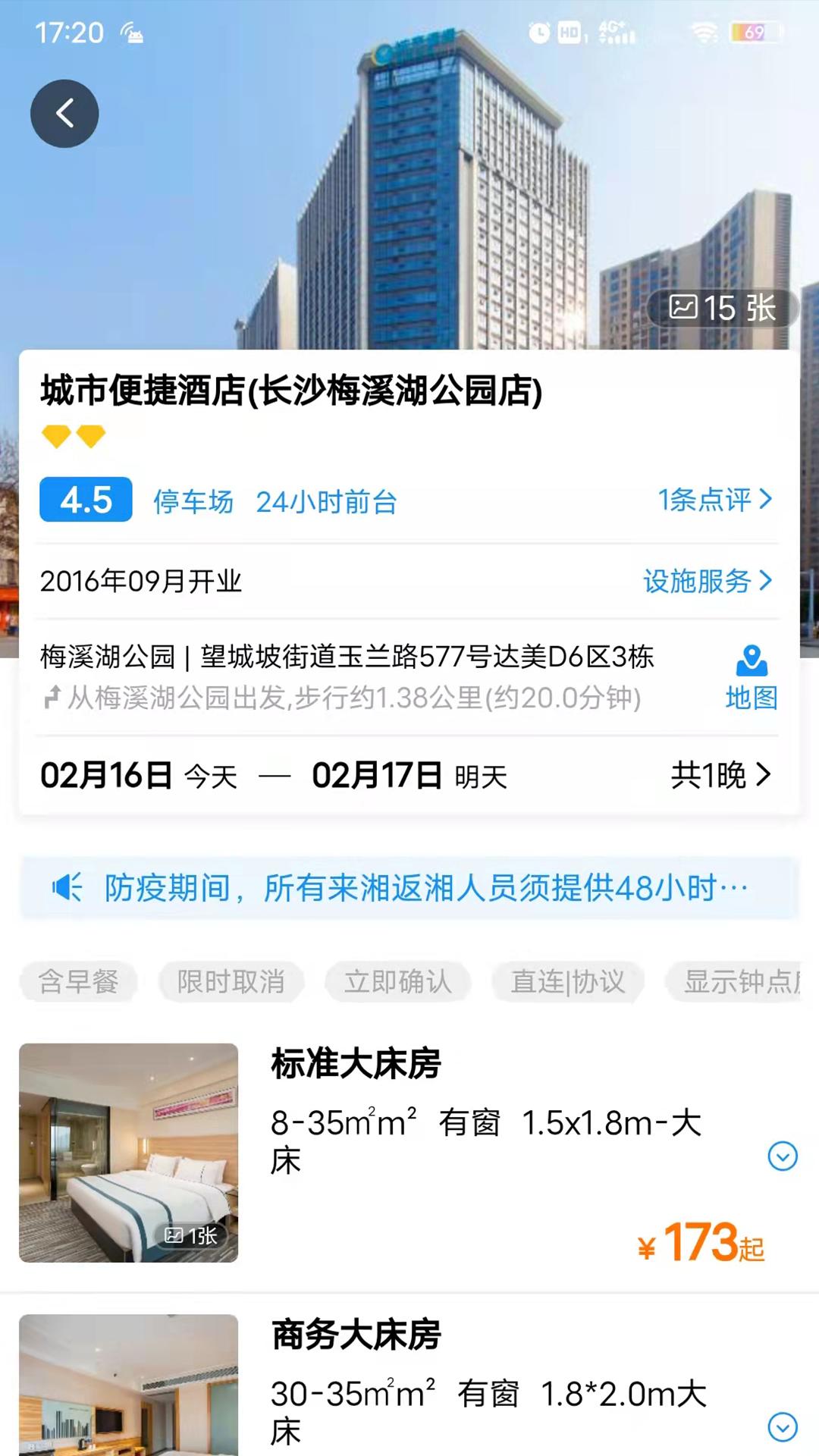
Task: Select the 直连|协议 filter tab
Action: 566,981
